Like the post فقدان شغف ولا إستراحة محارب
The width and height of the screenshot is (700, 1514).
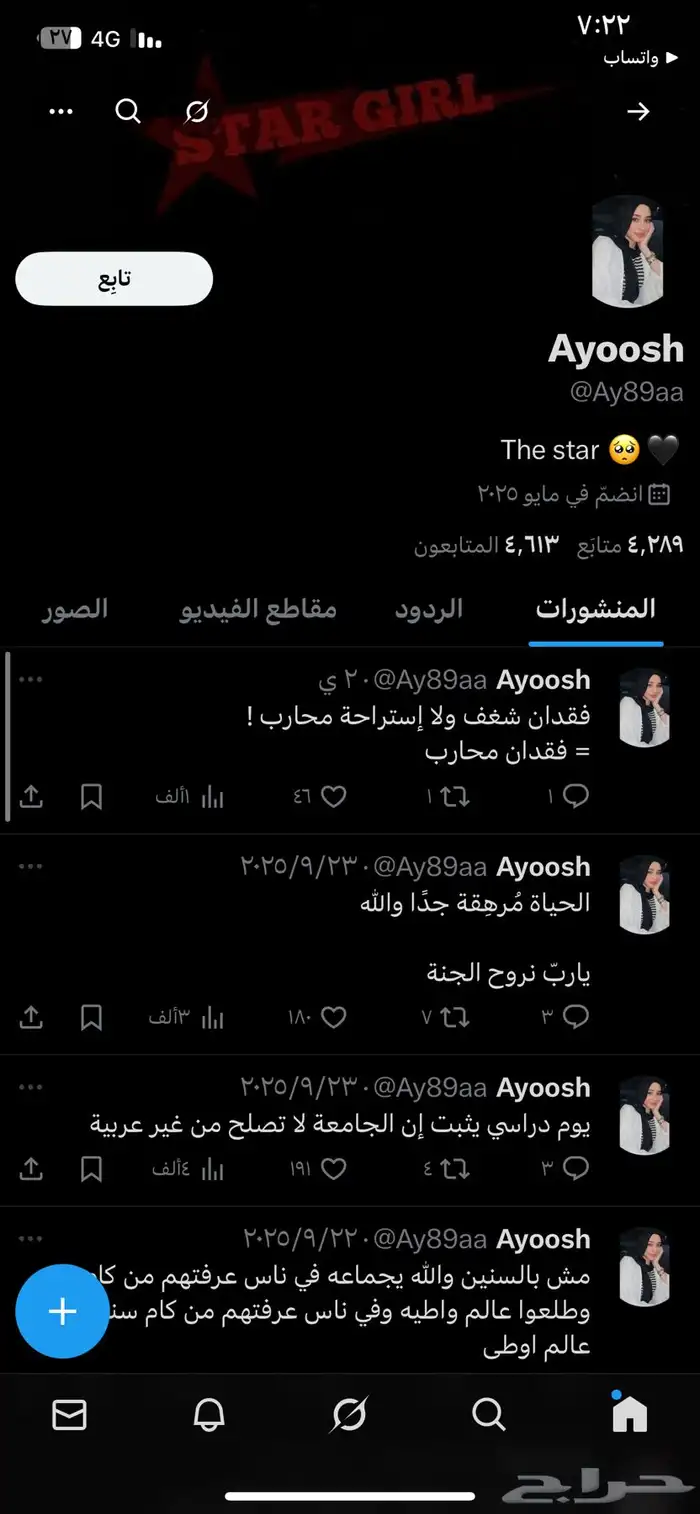click(333, 797)
